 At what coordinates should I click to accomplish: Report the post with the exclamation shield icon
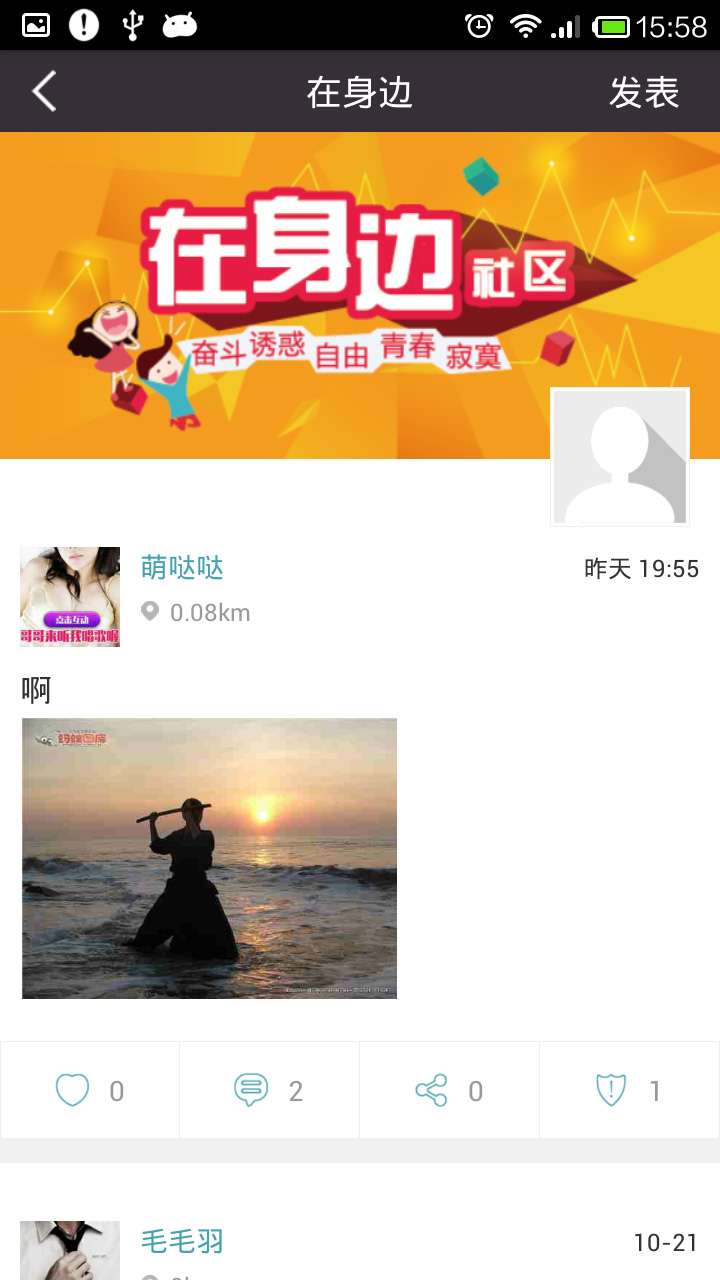(613, 1090)
